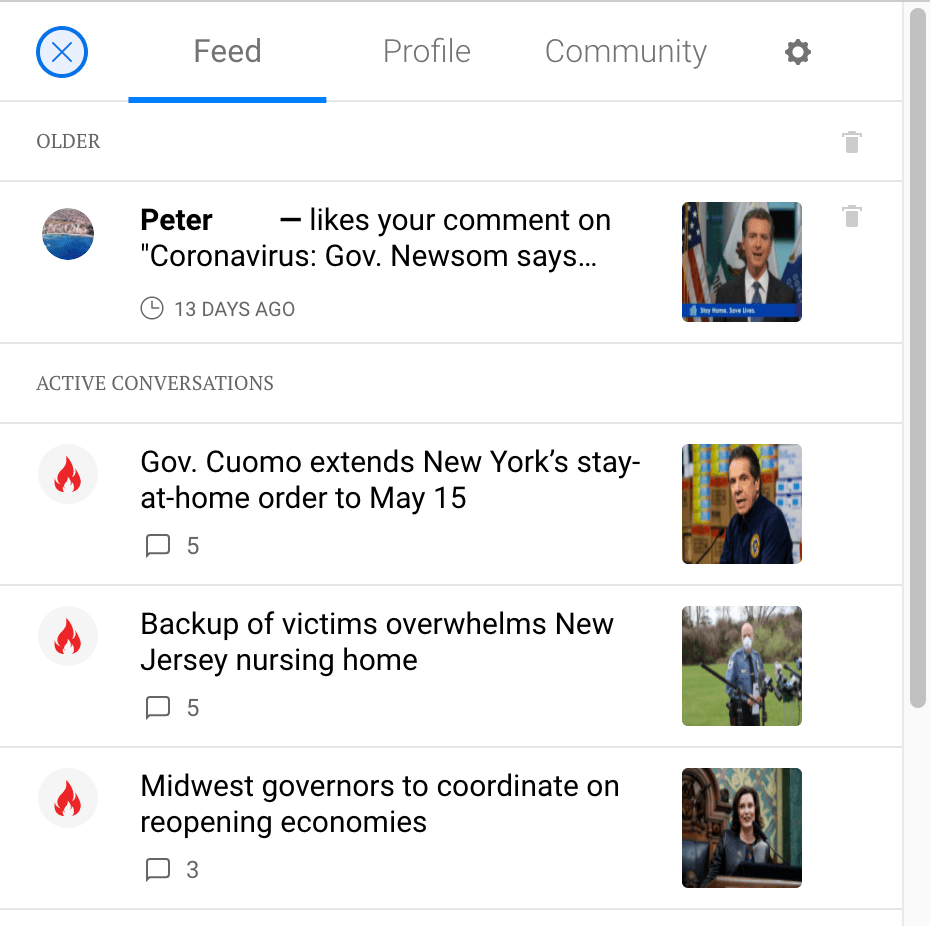Screen dimensions: 930x926
Task: Close the notifications panel
Action: coord(62,52)
